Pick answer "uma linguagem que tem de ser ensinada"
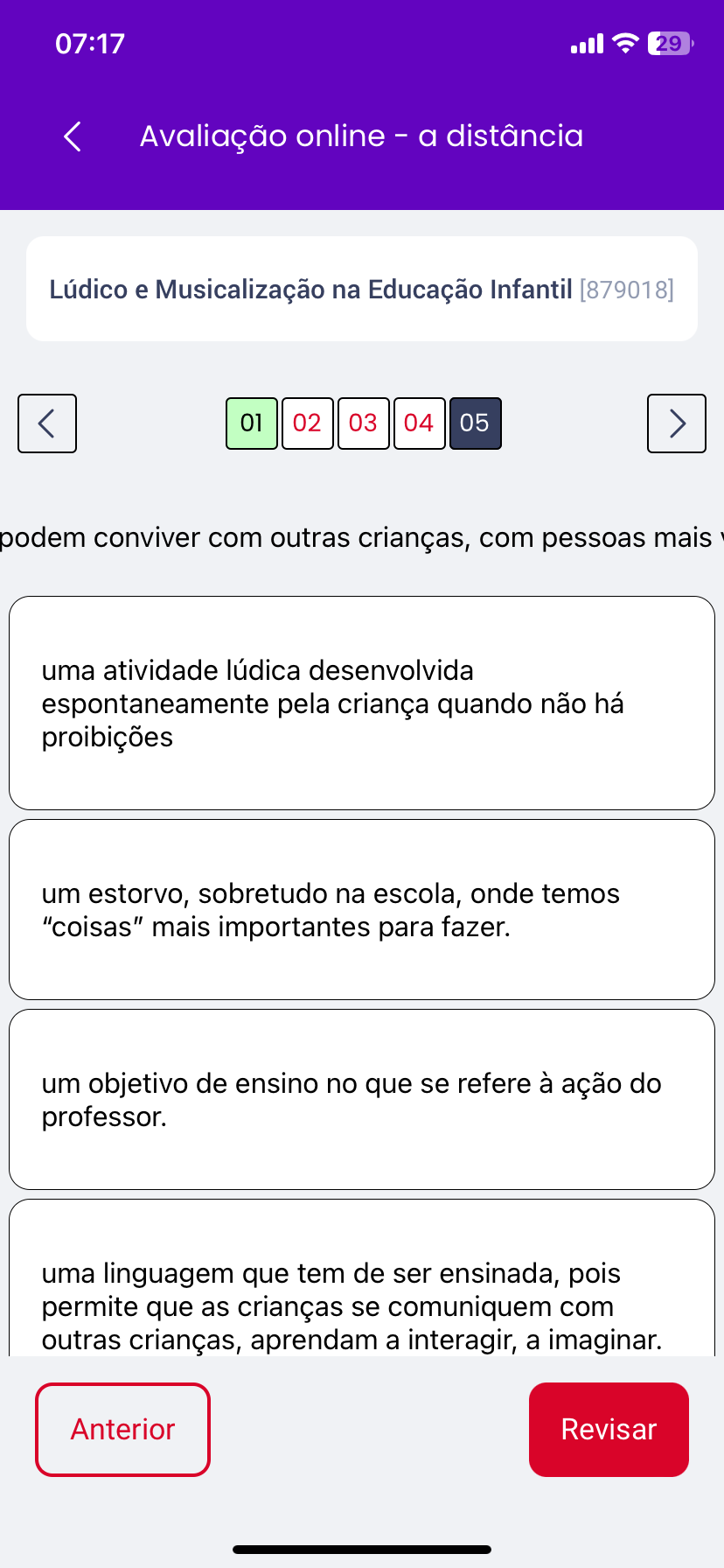This screenshot has height=1568, width=724. [x=362, y=1295]
